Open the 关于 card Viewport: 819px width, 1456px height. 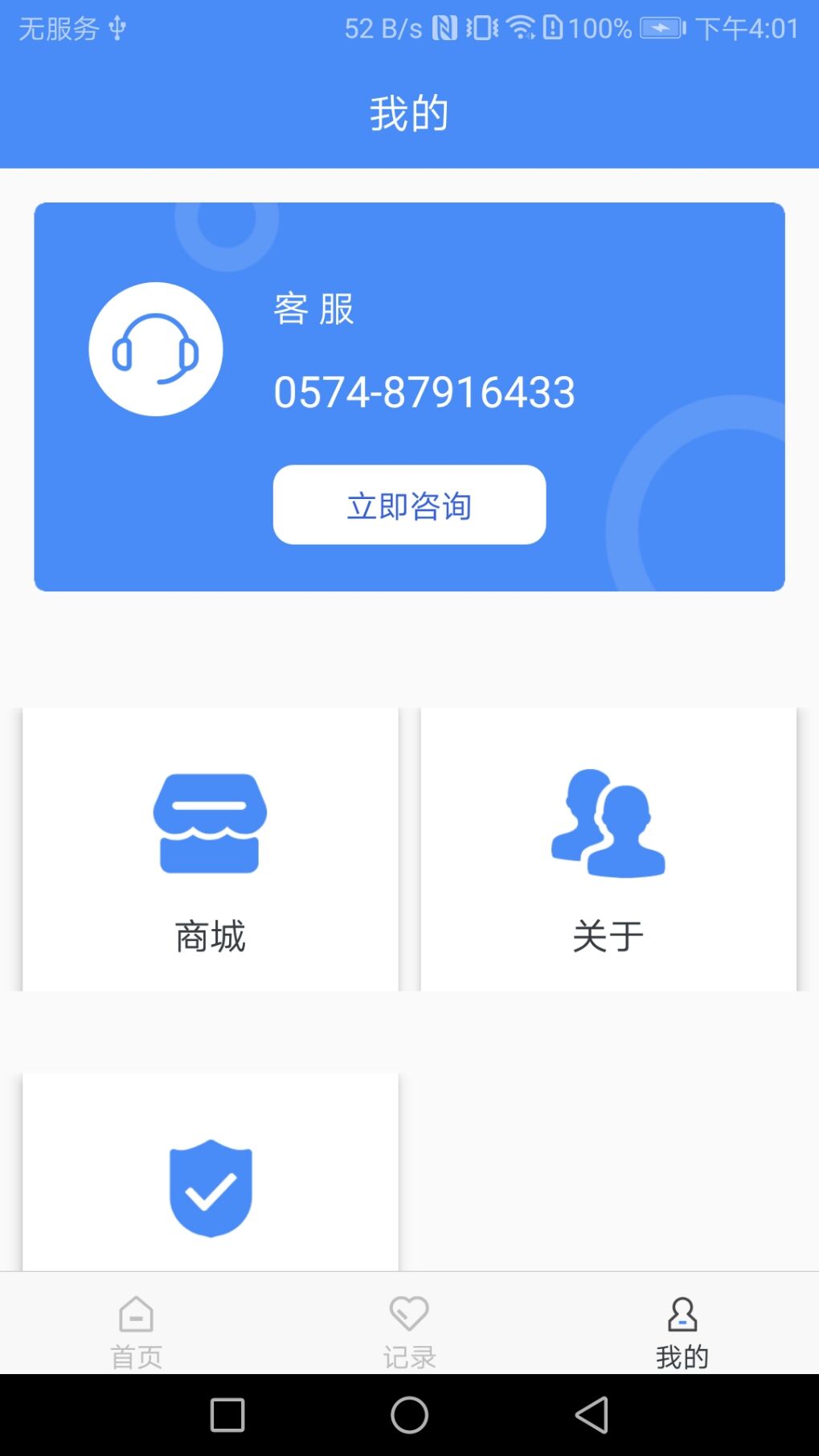[608, 849]
